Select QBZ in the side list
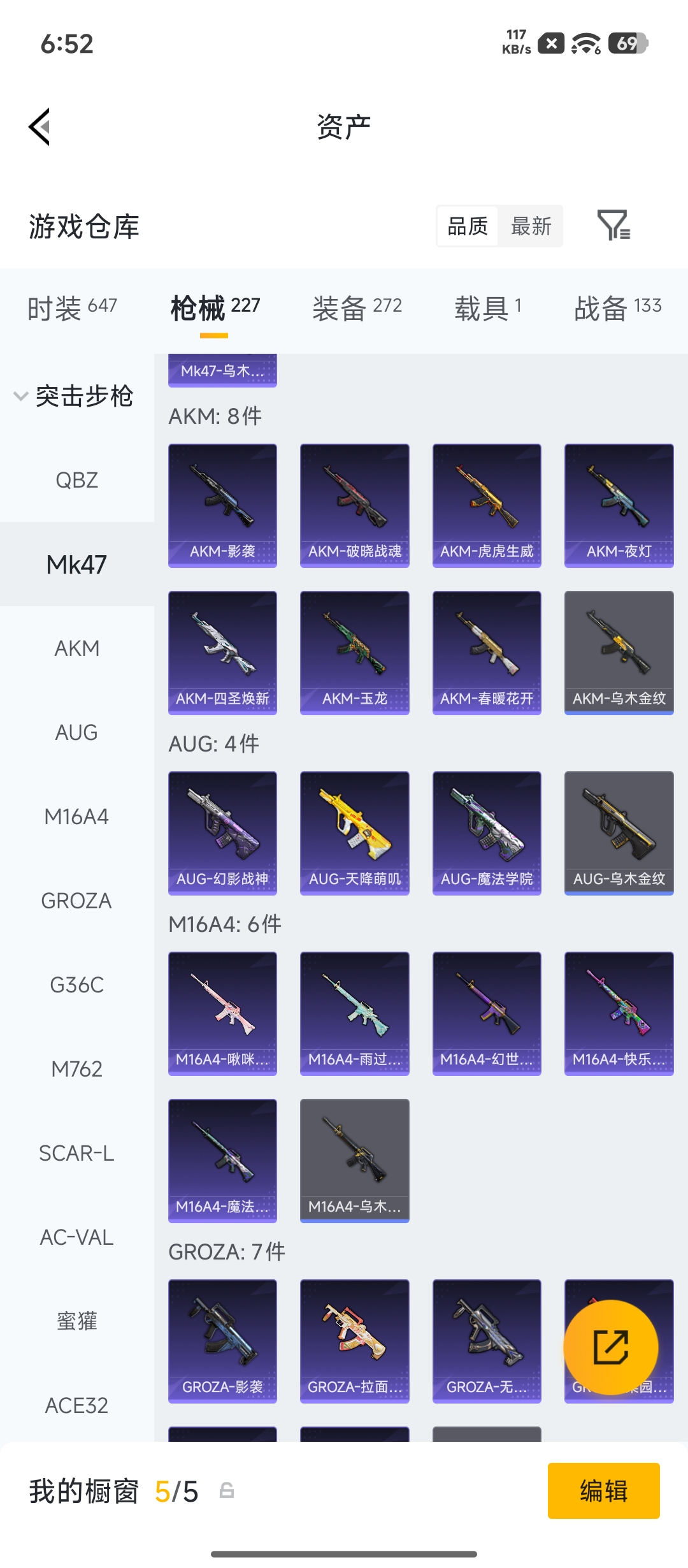 (77, 480)
